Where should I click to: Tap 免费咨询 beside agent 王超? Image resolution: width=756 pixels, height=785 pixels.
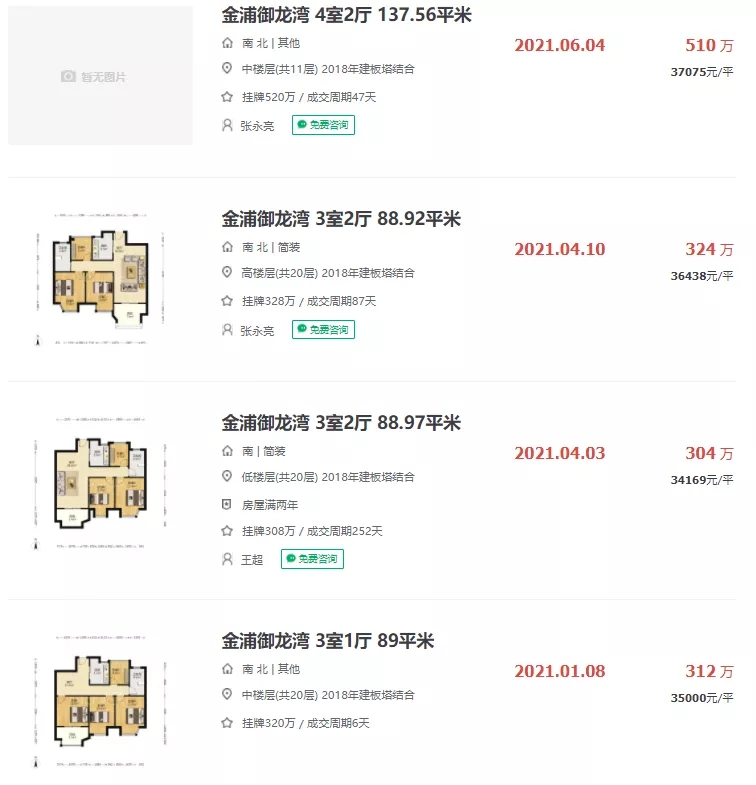(x=312, y=559)
